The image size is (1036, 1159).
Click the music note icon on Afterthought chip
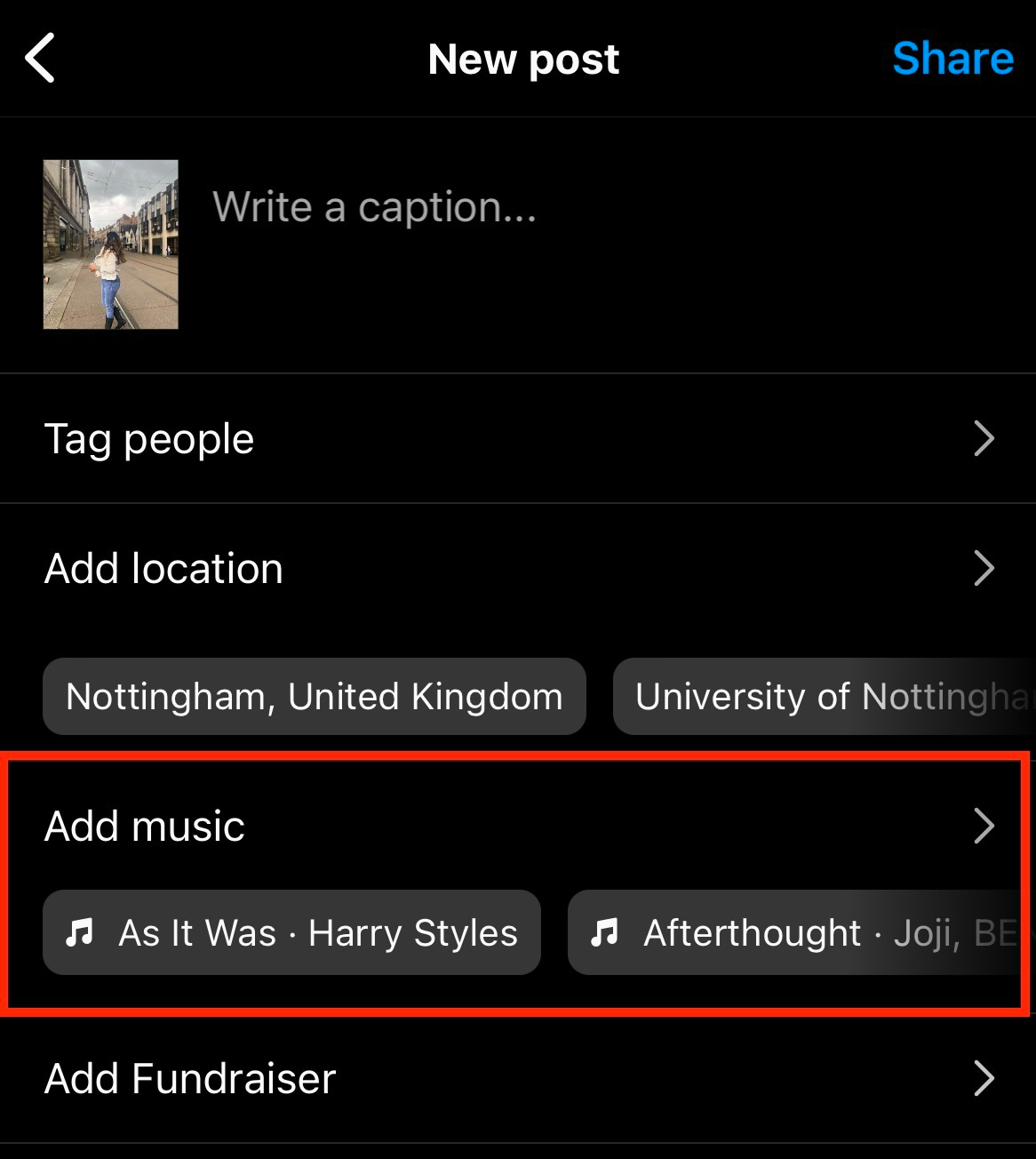[607, 933]
